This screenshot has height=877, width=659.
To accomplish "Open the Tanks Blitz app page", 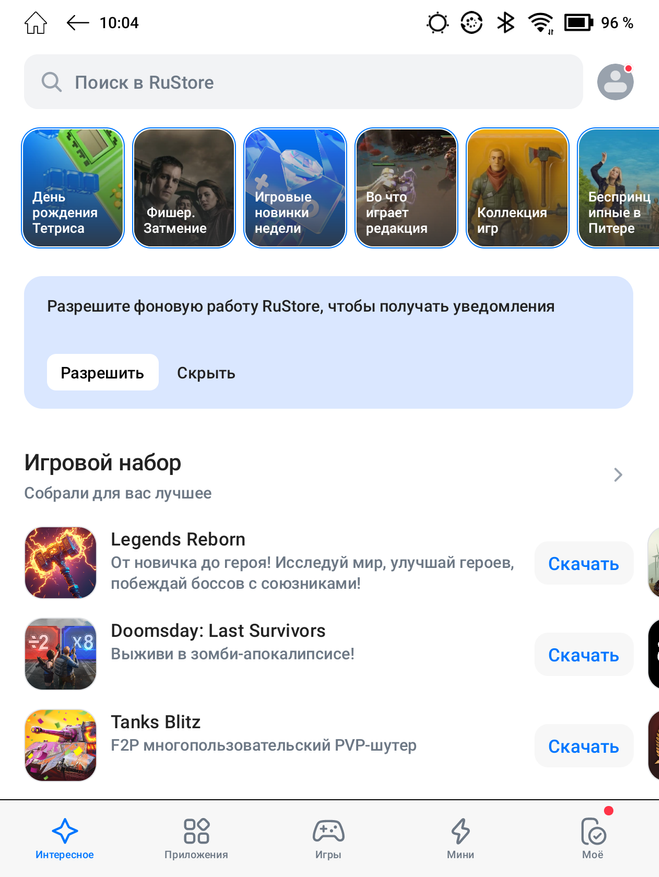I will click(155, 722).
